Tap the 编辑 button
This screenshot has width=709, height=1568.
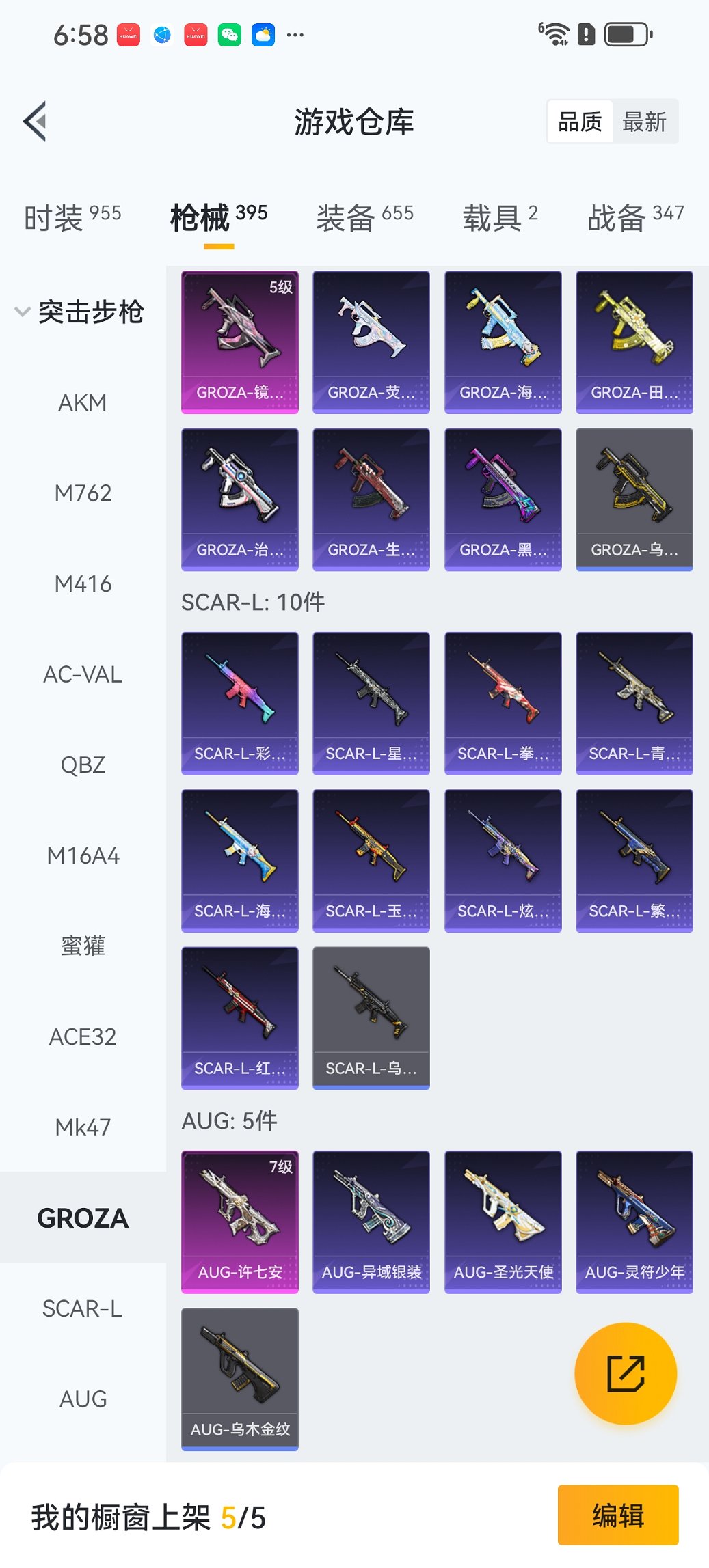(617, 1515)
